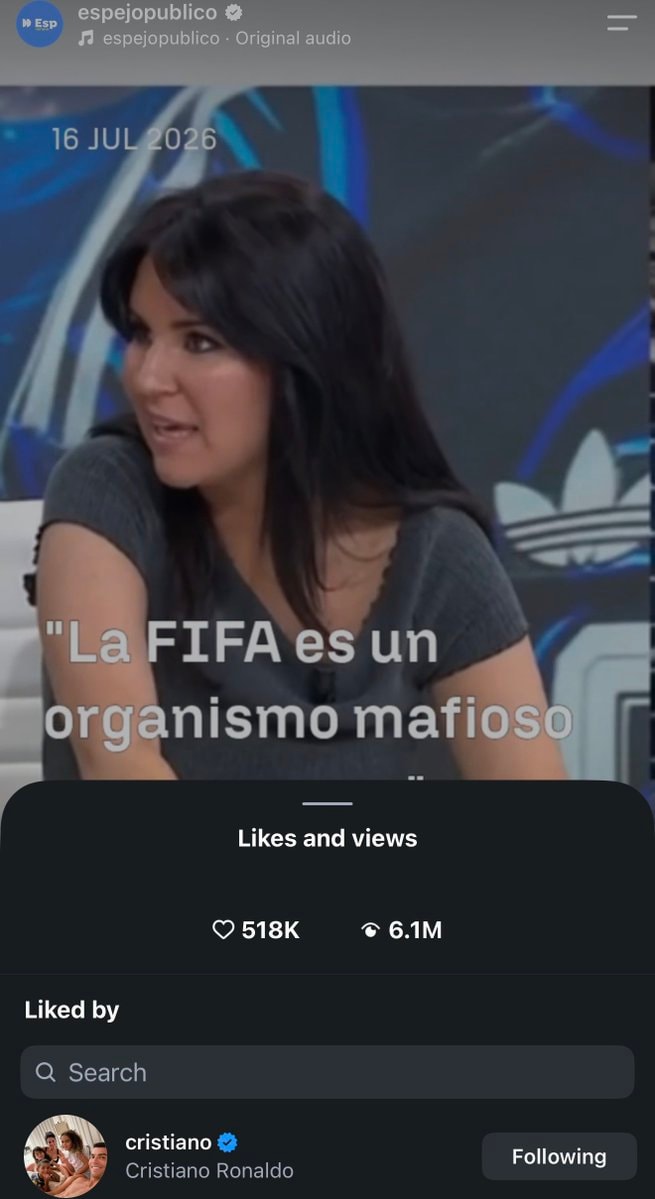655x1199 pixels.
Task: Open the espejopublico profile avatar
Action: point(40,24)
